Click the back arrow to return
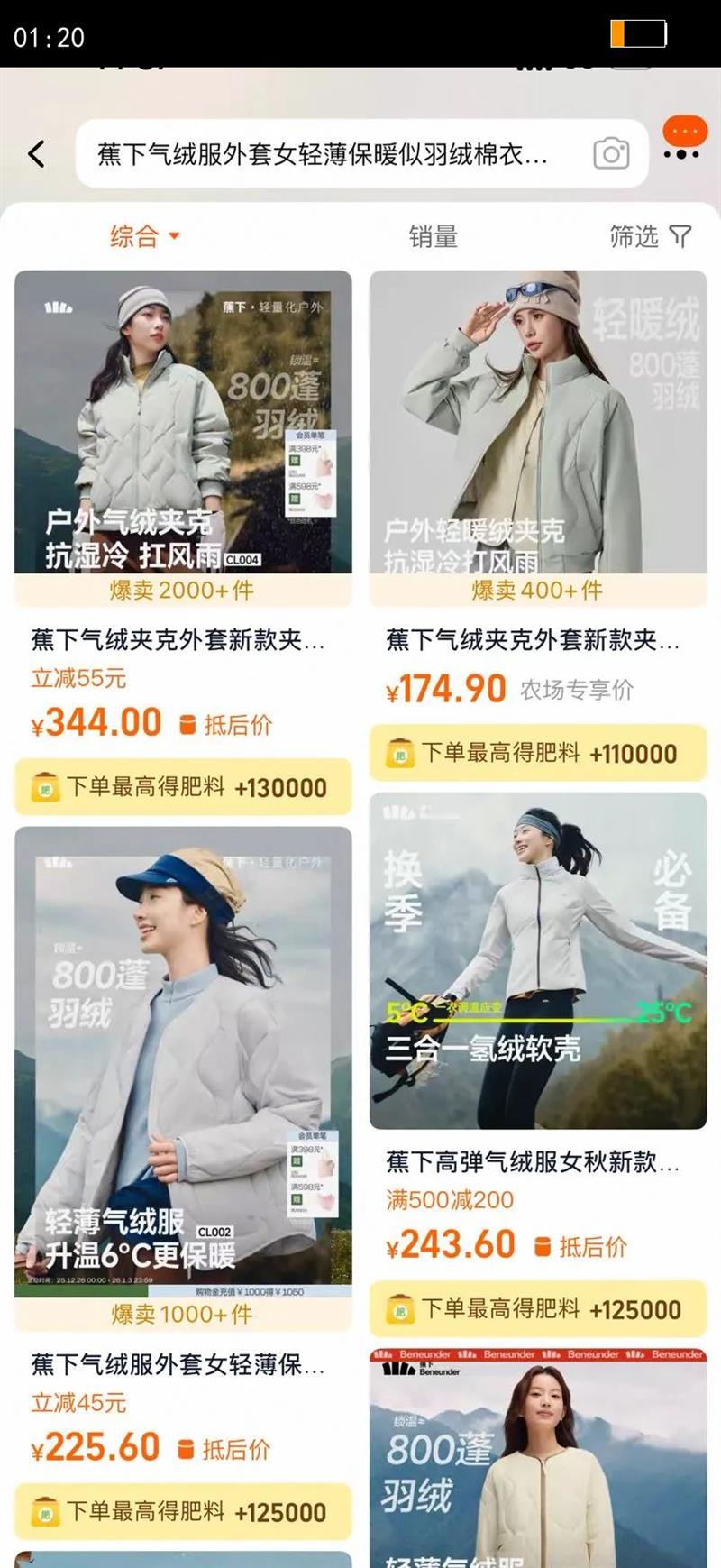The height and width of the screenshot is (1568, 721). pos(36,153)
